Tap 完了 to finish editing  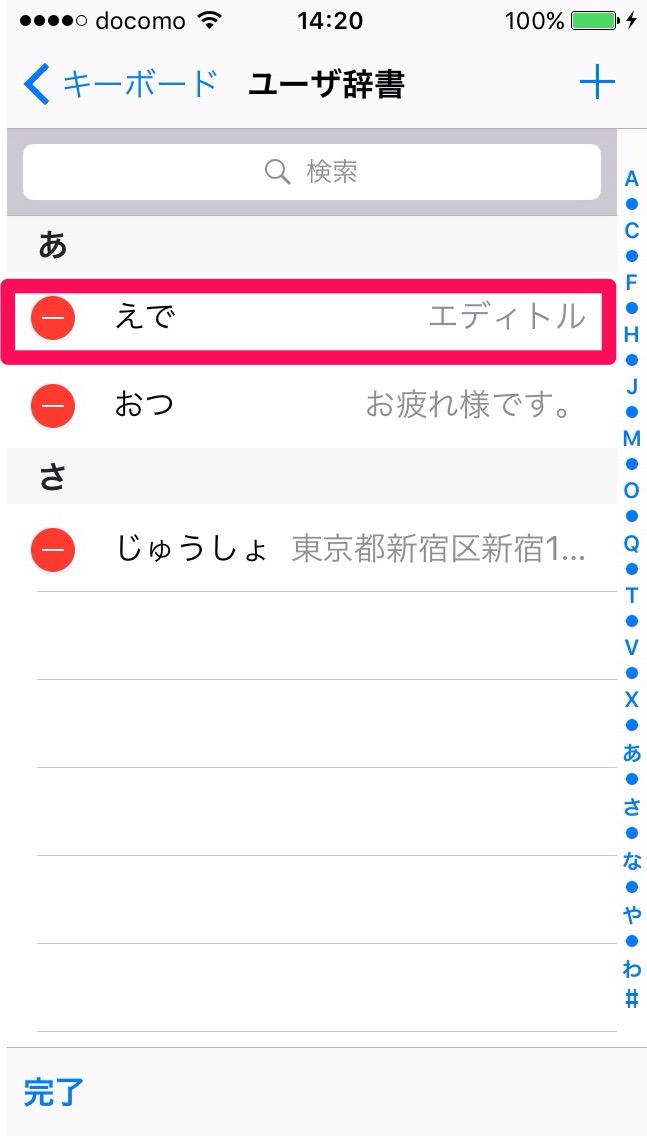(x=53, y=1091)
